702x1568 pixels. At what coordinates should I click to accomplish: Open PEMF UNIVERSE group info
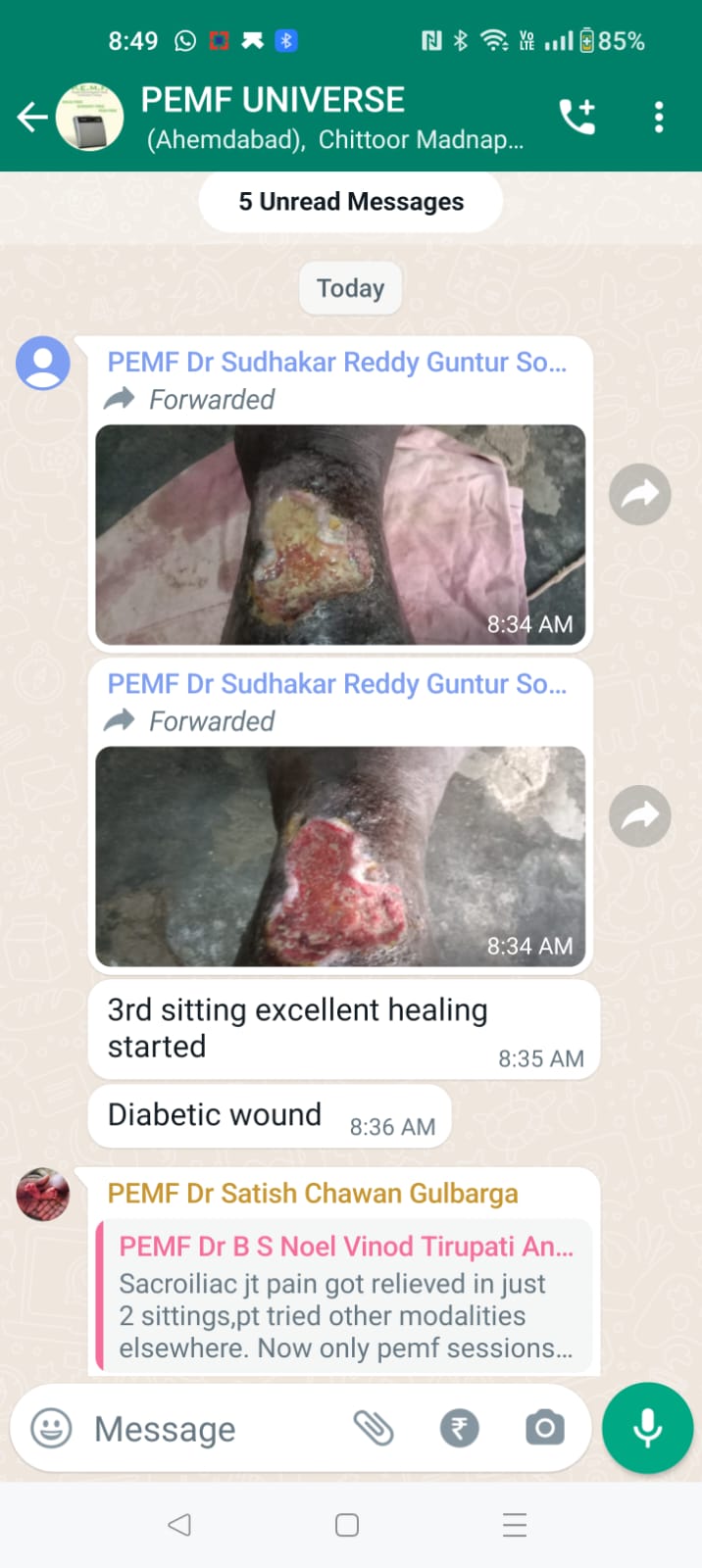331,118
